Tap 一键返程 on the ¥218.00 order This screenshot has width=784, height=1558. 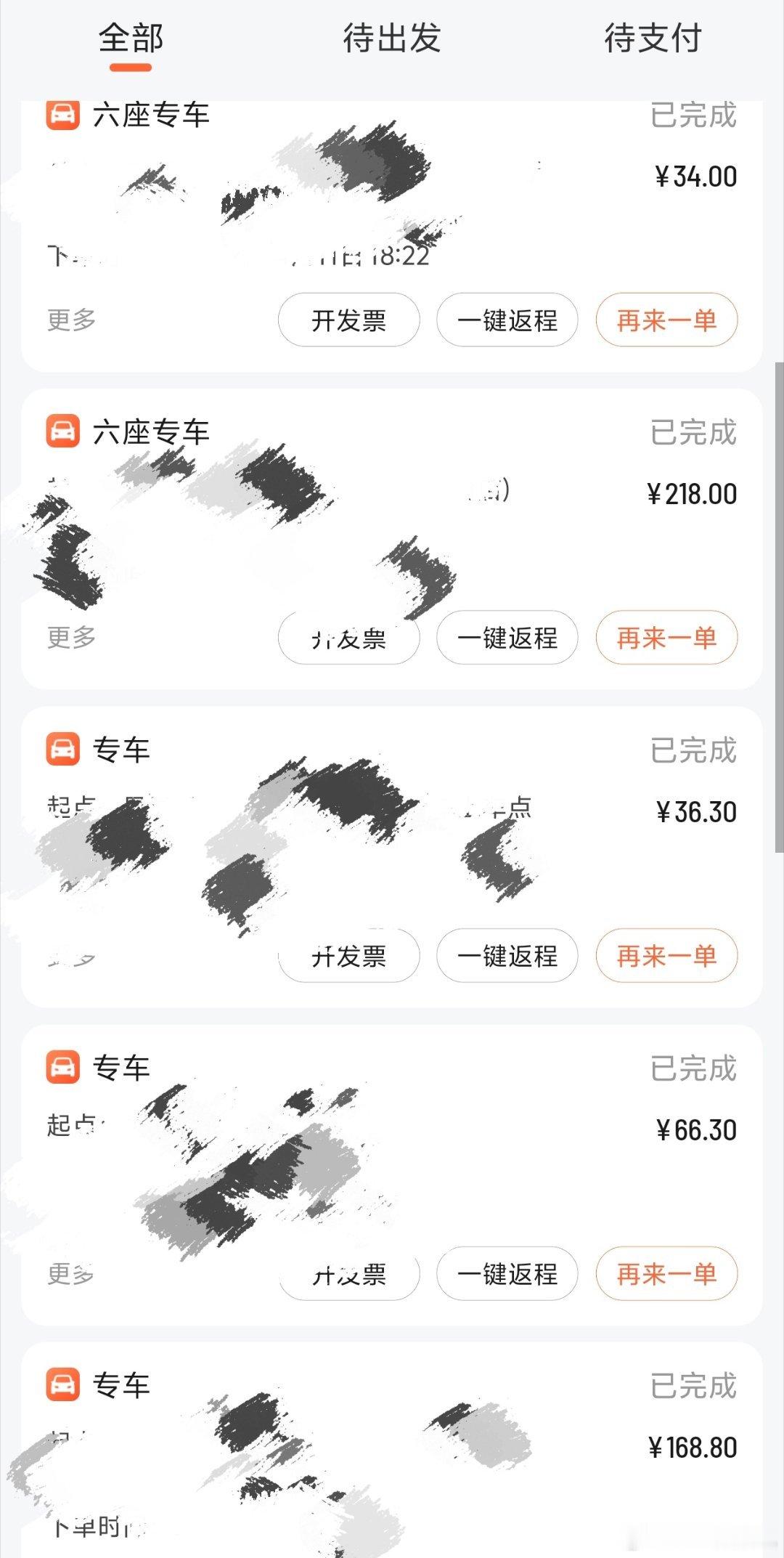506,637
